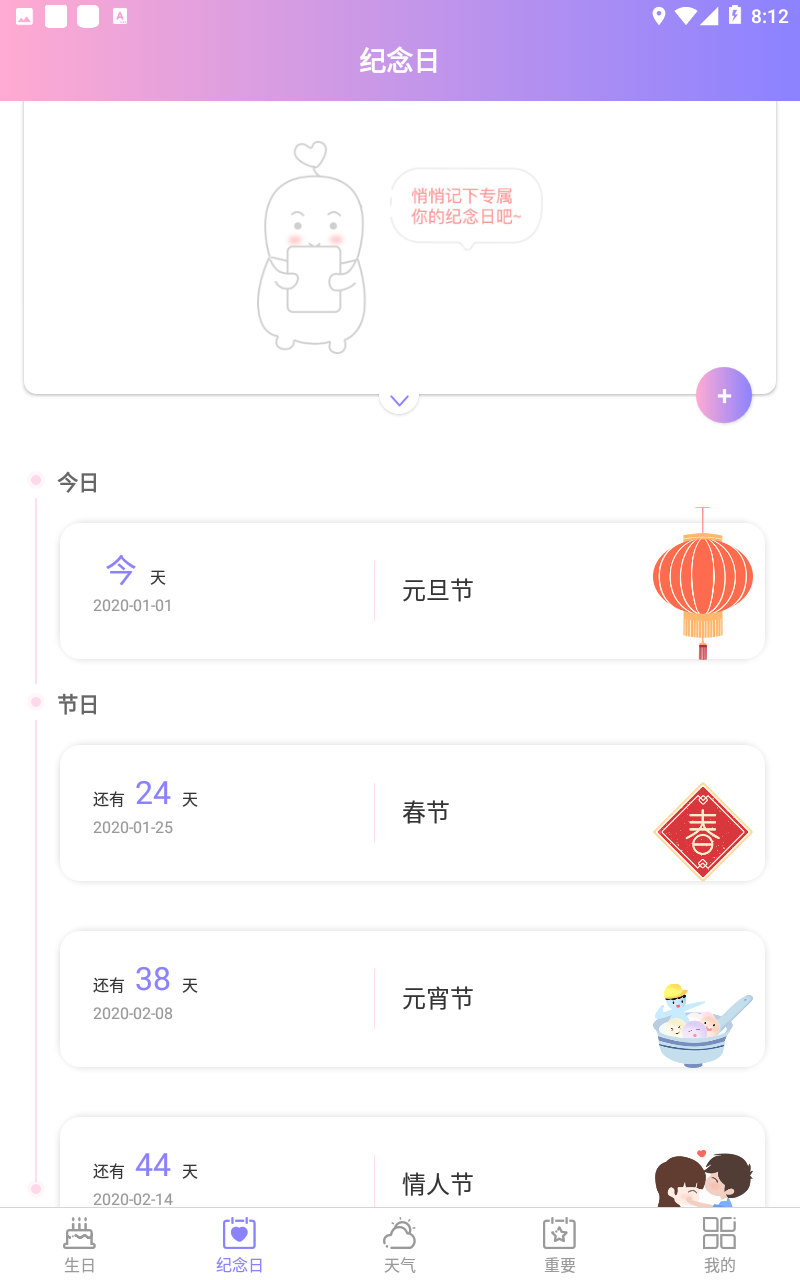Image resolution: width=800 pixels, height=1280 pixels.
Task: Select the 纪念日 tab
Action: click(x=240, y=1245)
